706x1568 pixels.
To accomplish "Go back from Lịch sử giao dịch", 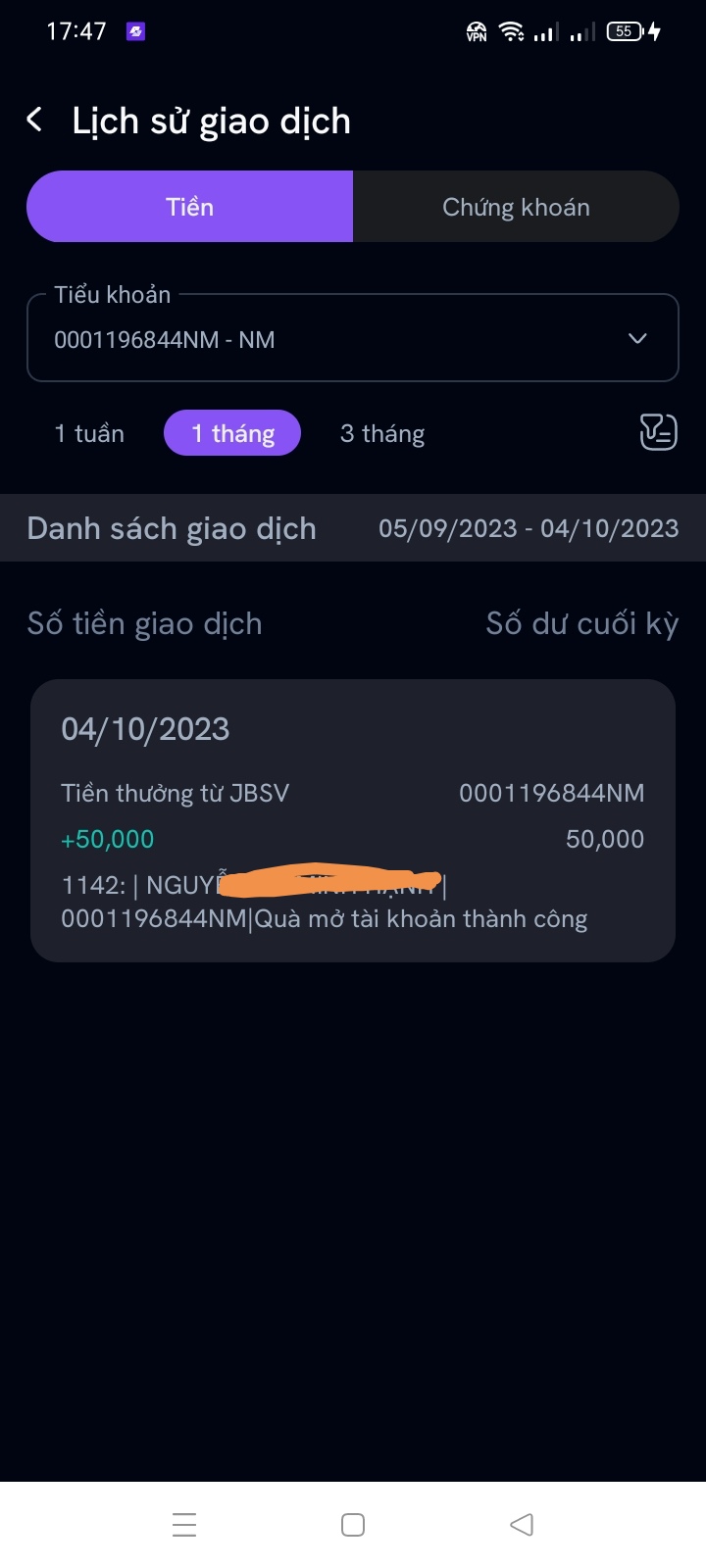I will pyautogui.click(x=35, y=121).
